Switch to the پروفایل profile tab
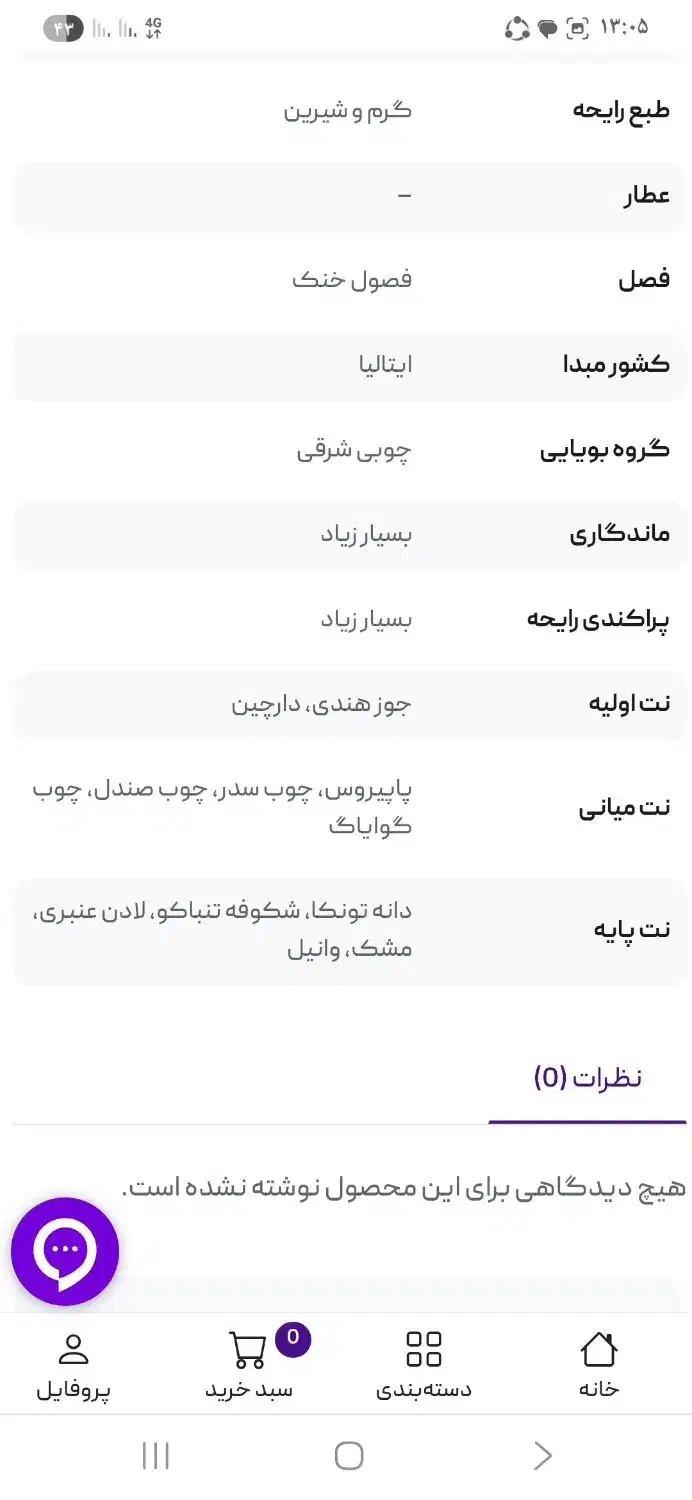The height and width of the screenshot is (1500, 692). point(73,1364)
